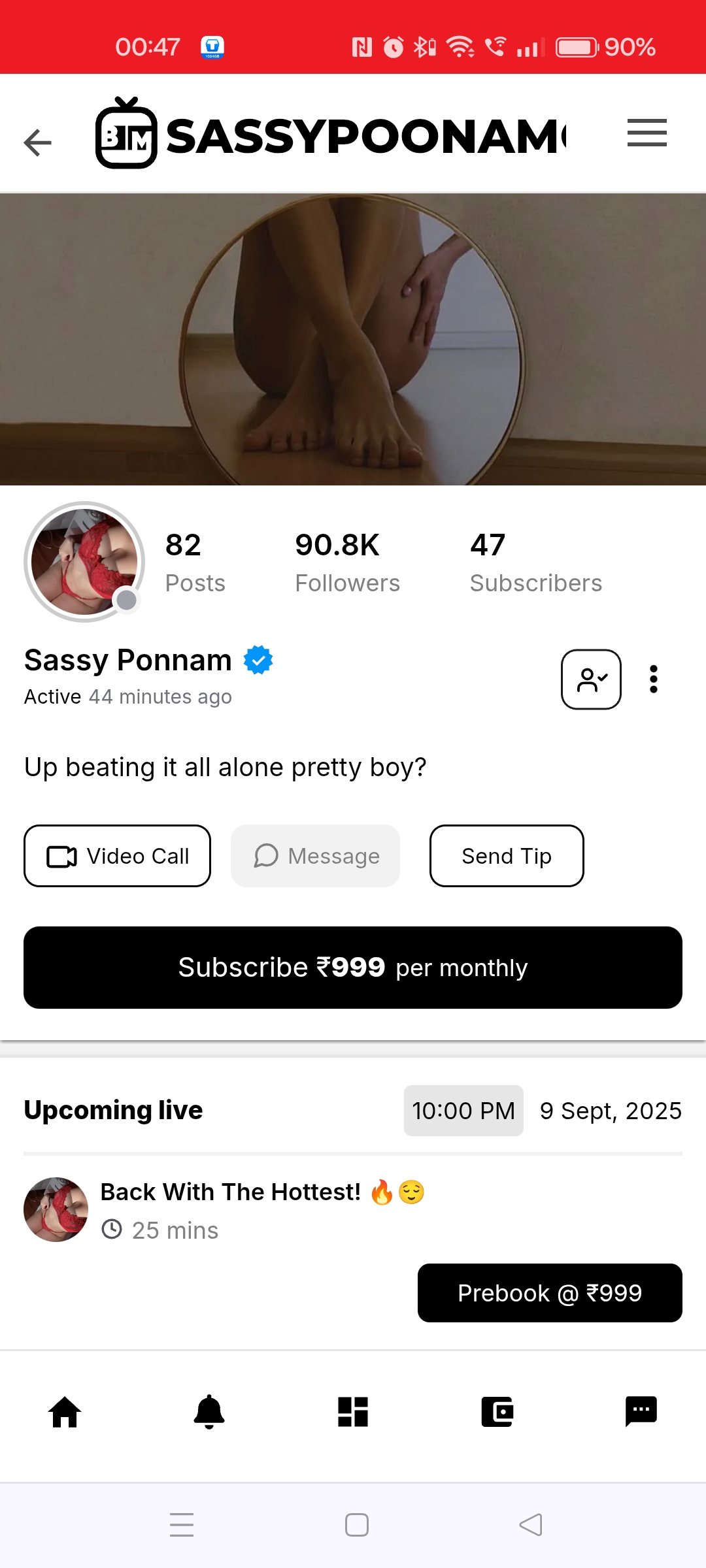Toggle the following person-check button

(591, 679)
